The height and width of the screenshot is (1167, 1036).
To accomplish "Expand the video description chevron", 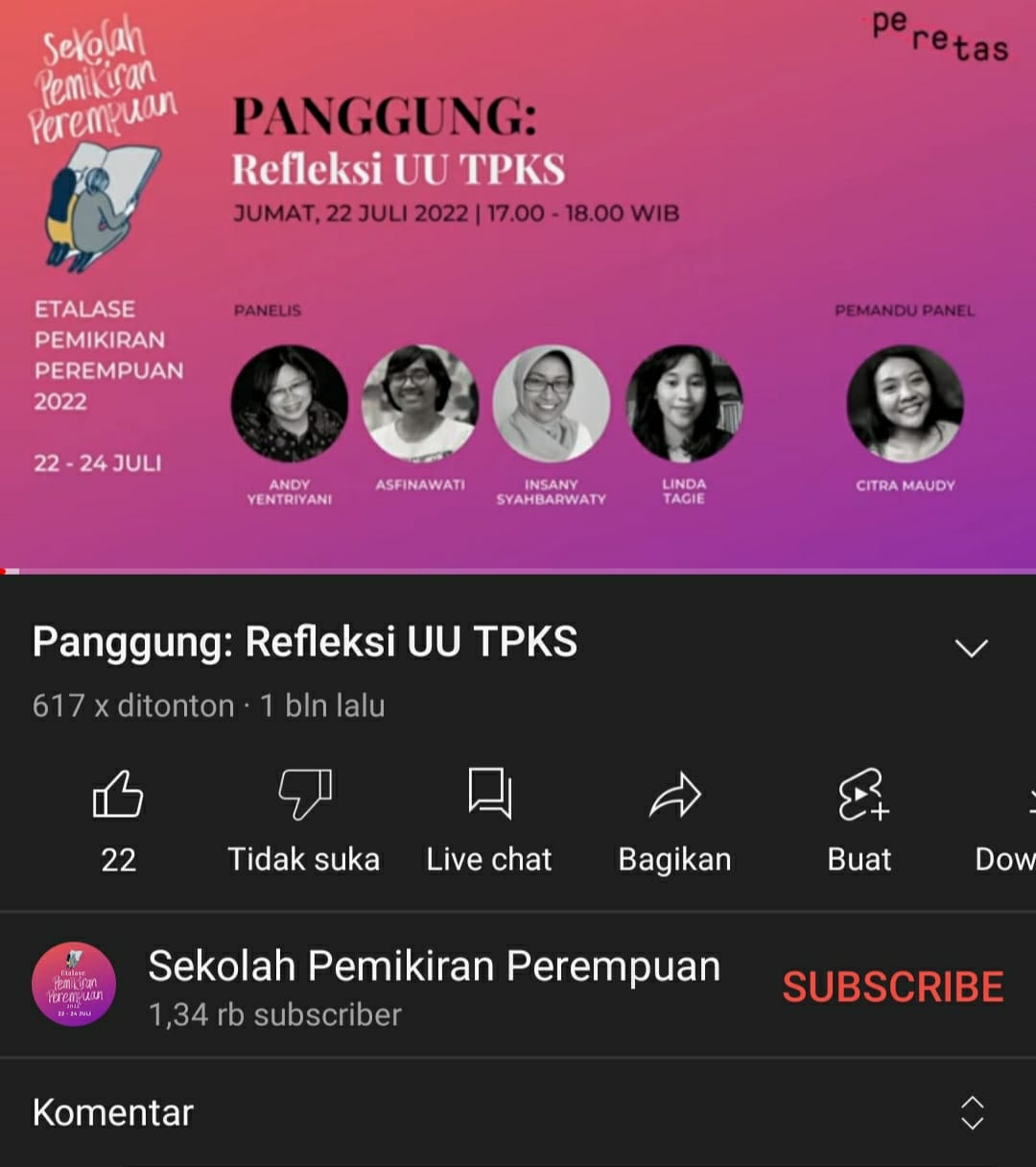I will tap(971, 648).
